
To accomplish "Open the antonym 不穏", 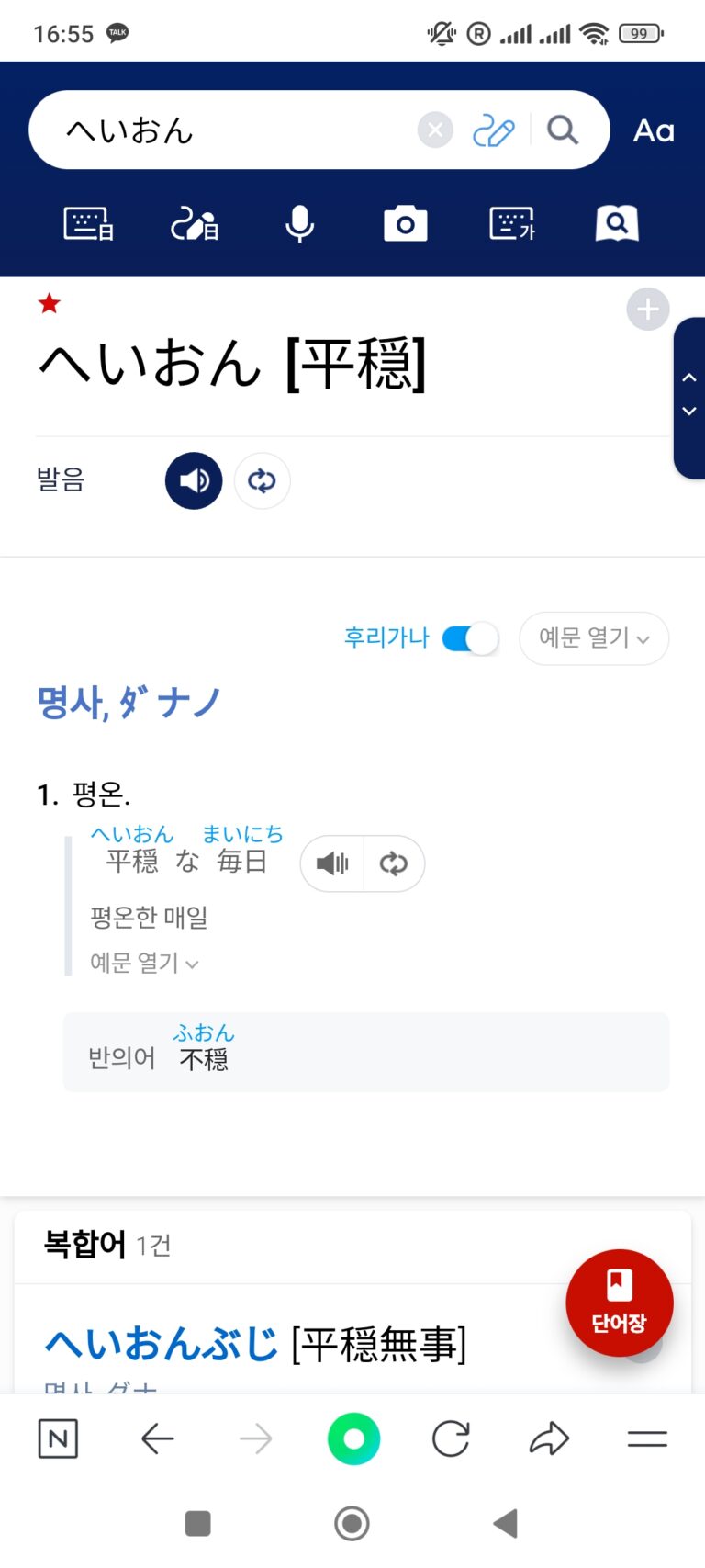I will [204, 1059].
